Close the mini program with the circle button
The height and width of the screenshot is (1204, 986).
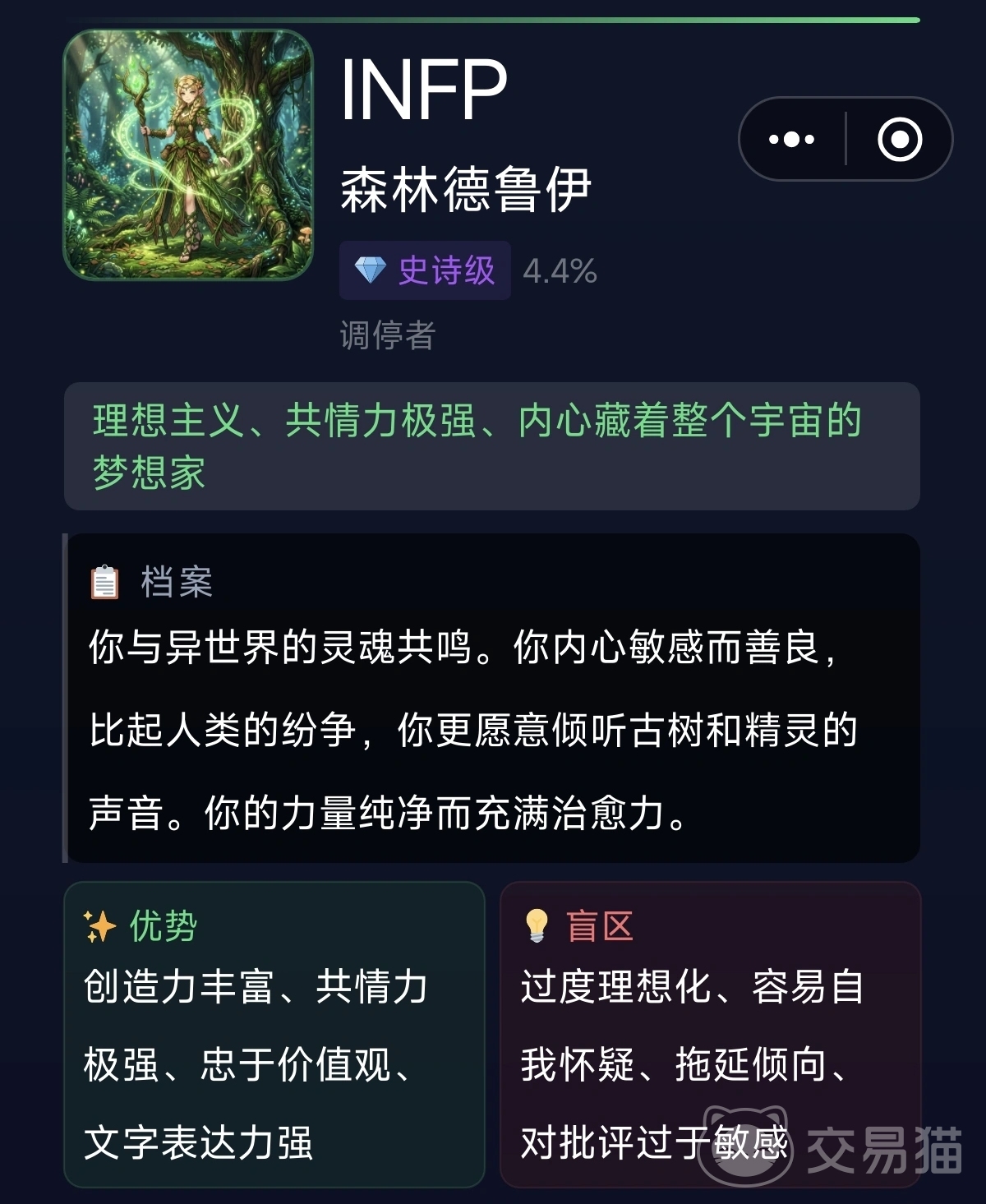click(x=900, y=139)
